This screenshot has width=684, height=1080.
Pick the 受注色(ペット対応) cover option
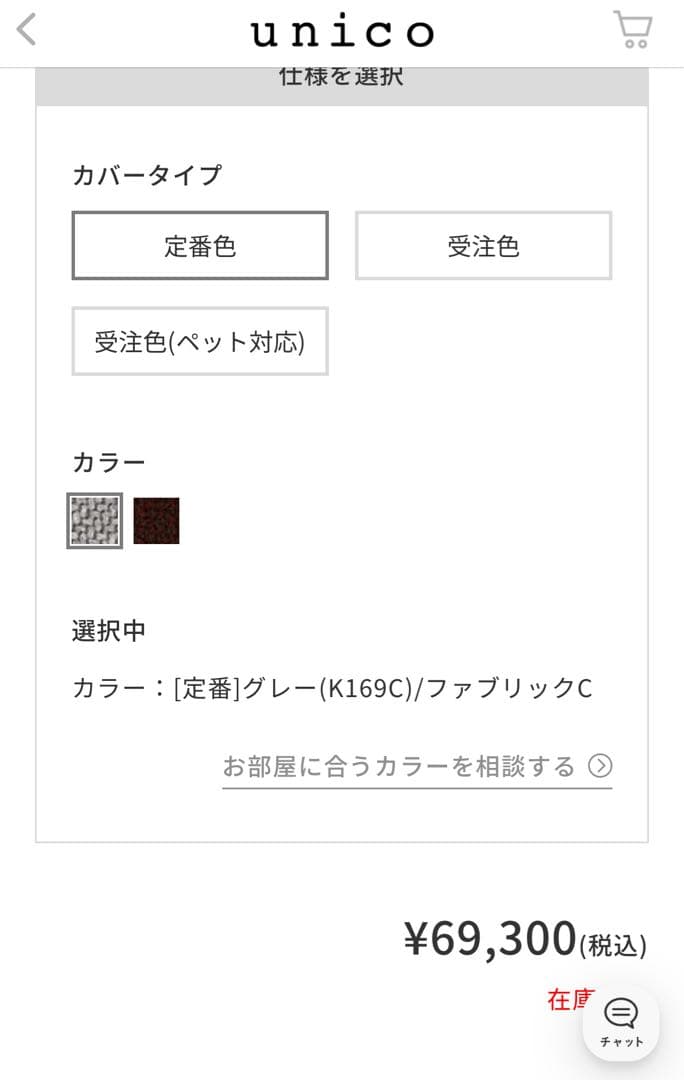point(200,341)
